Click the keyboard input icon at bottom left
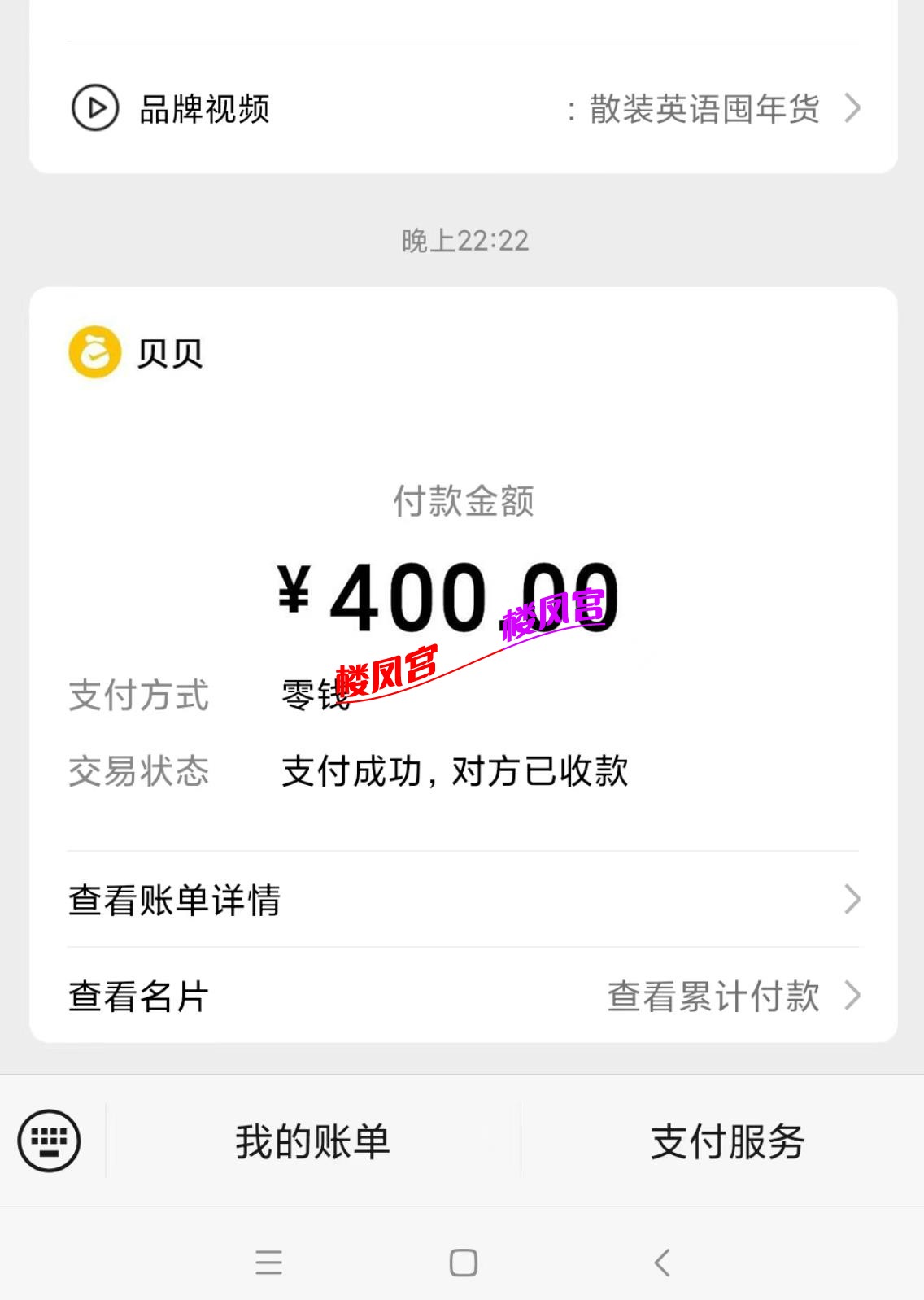This screenshot has height=1300, width=924. pyautogui.click(x=49, y=1142)
